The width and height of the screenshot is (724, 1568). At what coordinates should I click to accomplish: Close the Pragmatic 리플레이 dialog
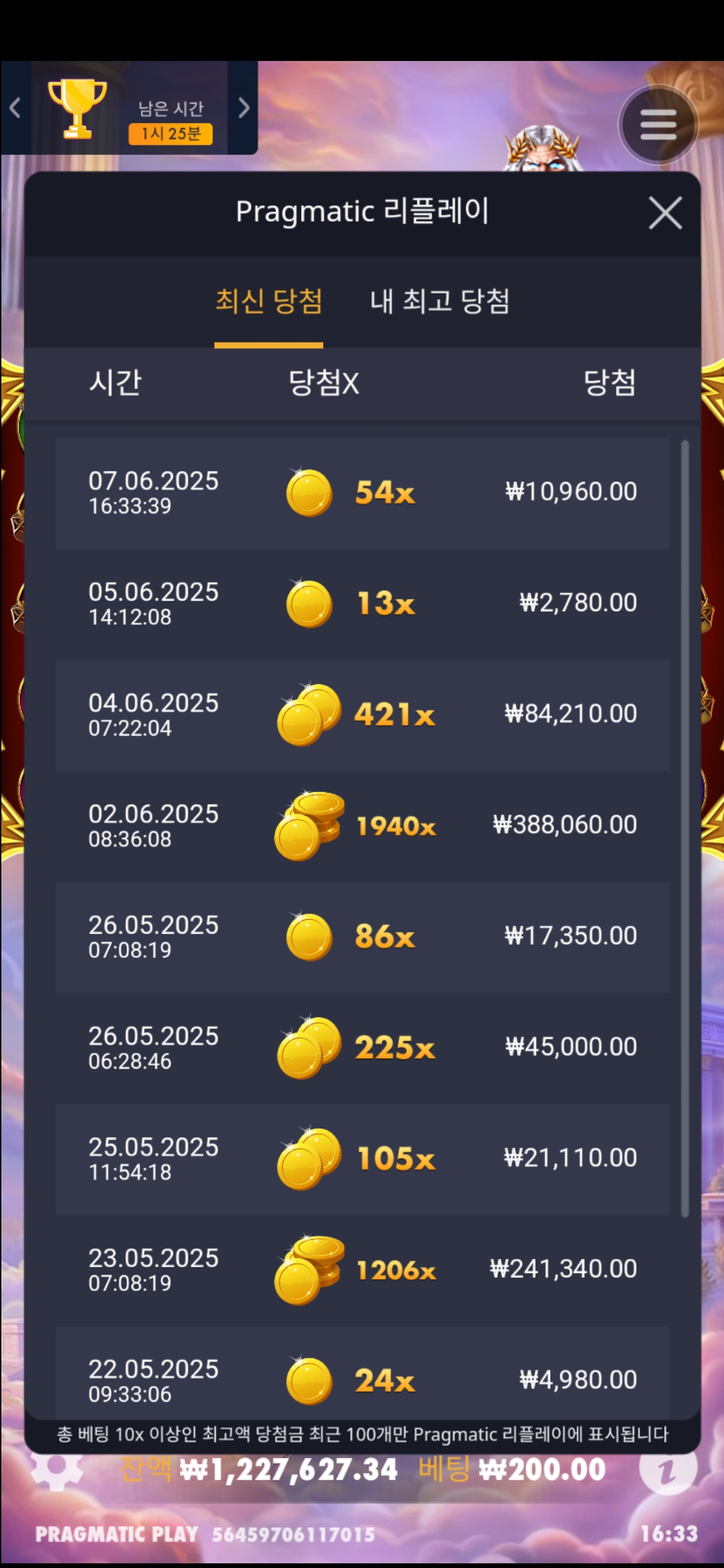(x=665, y=213)
